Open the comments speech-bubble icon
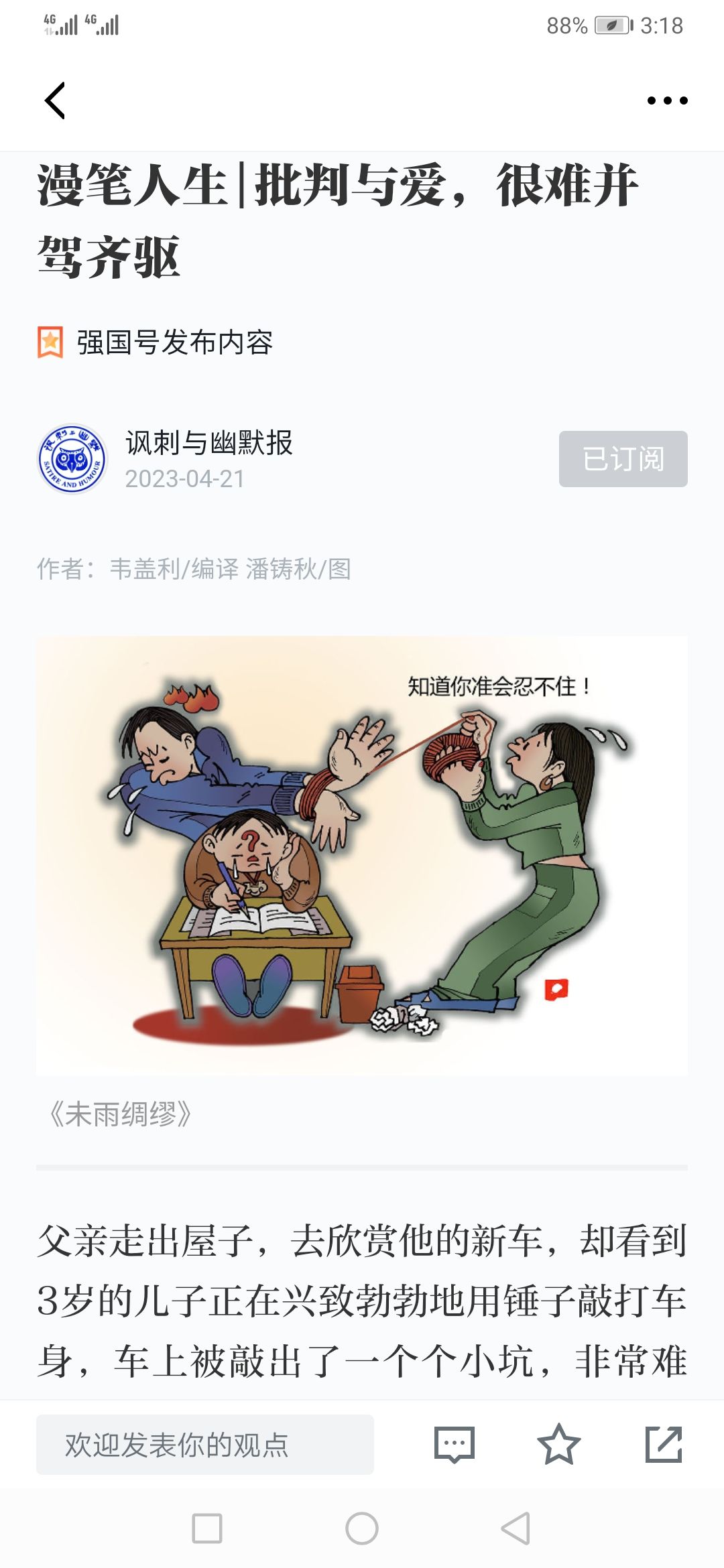 (455, 1444)
